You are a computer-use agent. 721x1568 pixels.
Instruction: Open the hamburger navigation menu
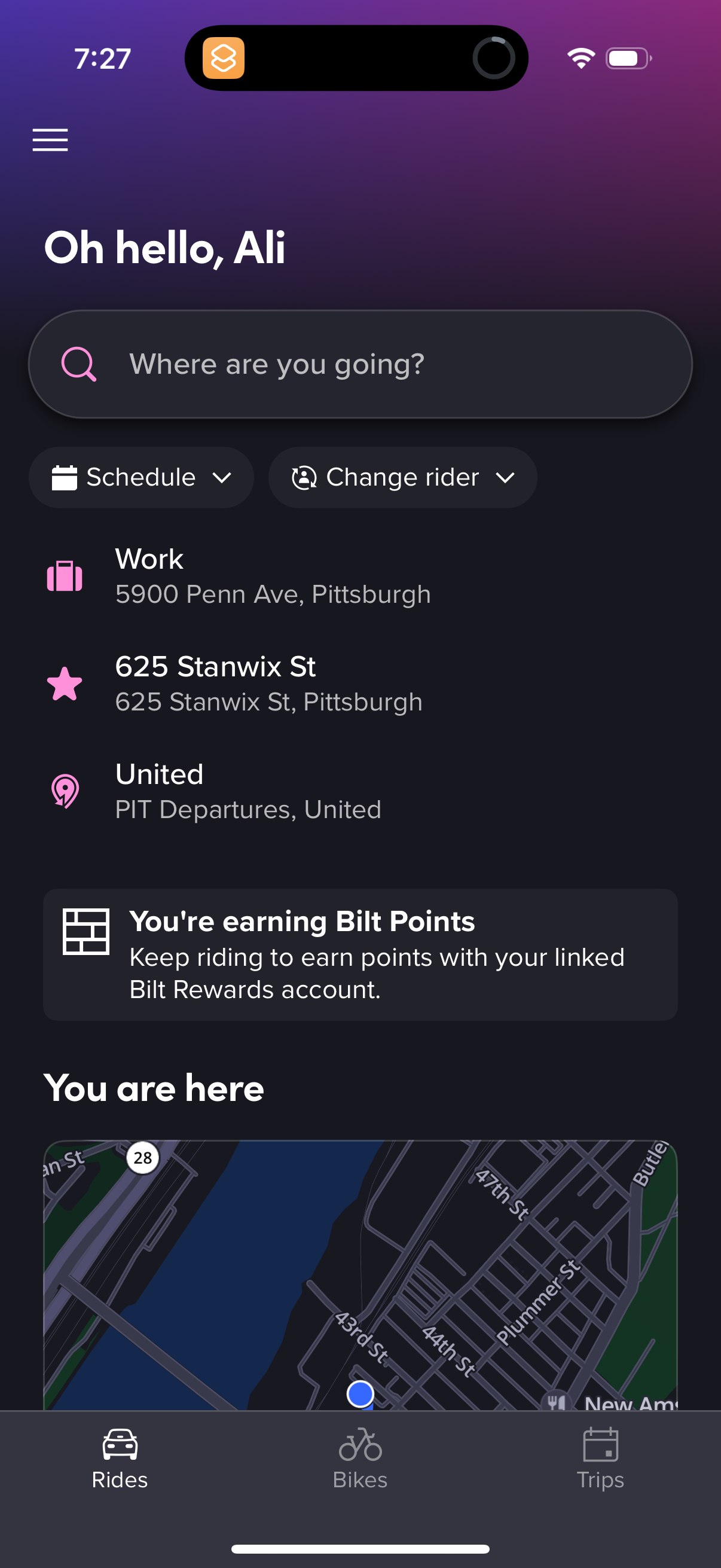click(50, 139)
